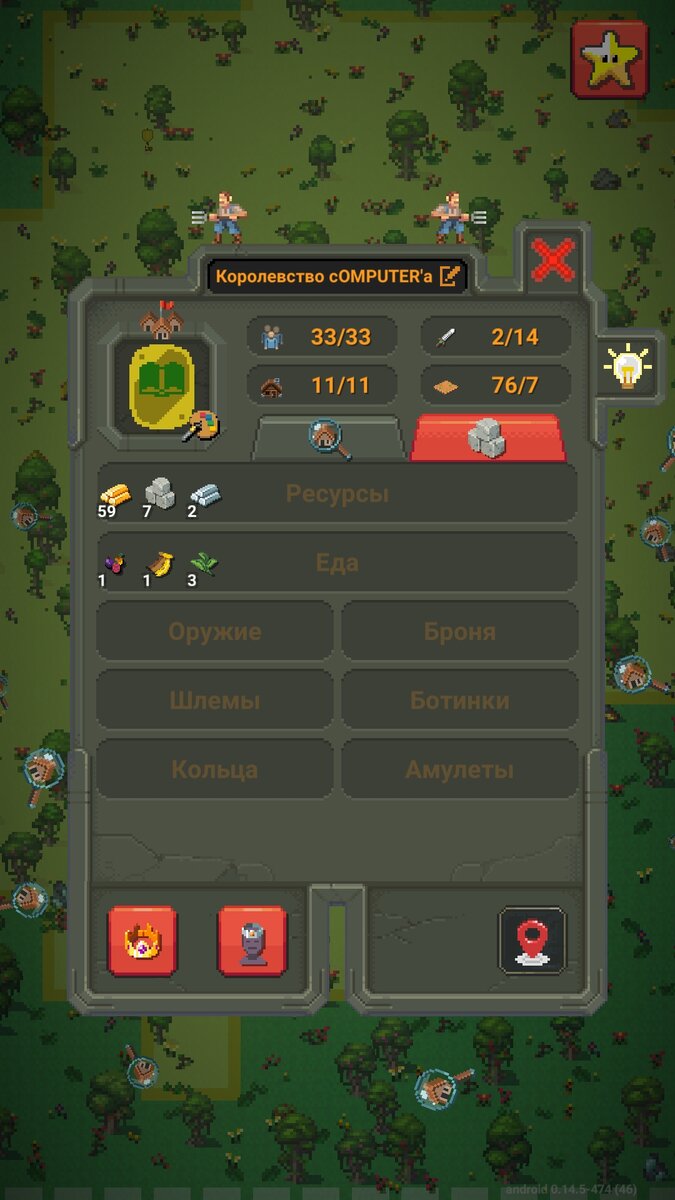Tap the red statue button
675x1200 pixels.
click(252, 941)
